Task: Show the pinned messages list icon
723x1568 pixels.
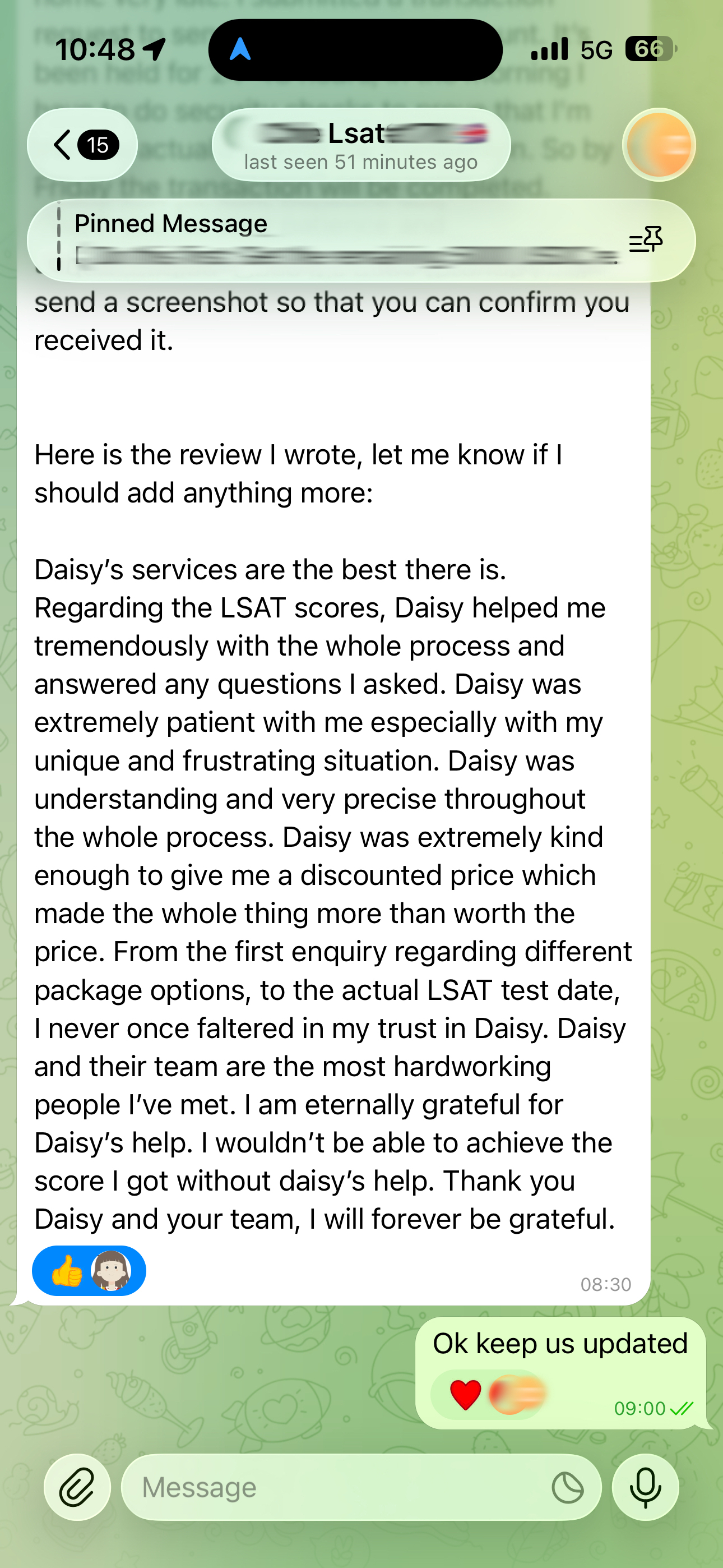Action: click(x=646, y=240)
